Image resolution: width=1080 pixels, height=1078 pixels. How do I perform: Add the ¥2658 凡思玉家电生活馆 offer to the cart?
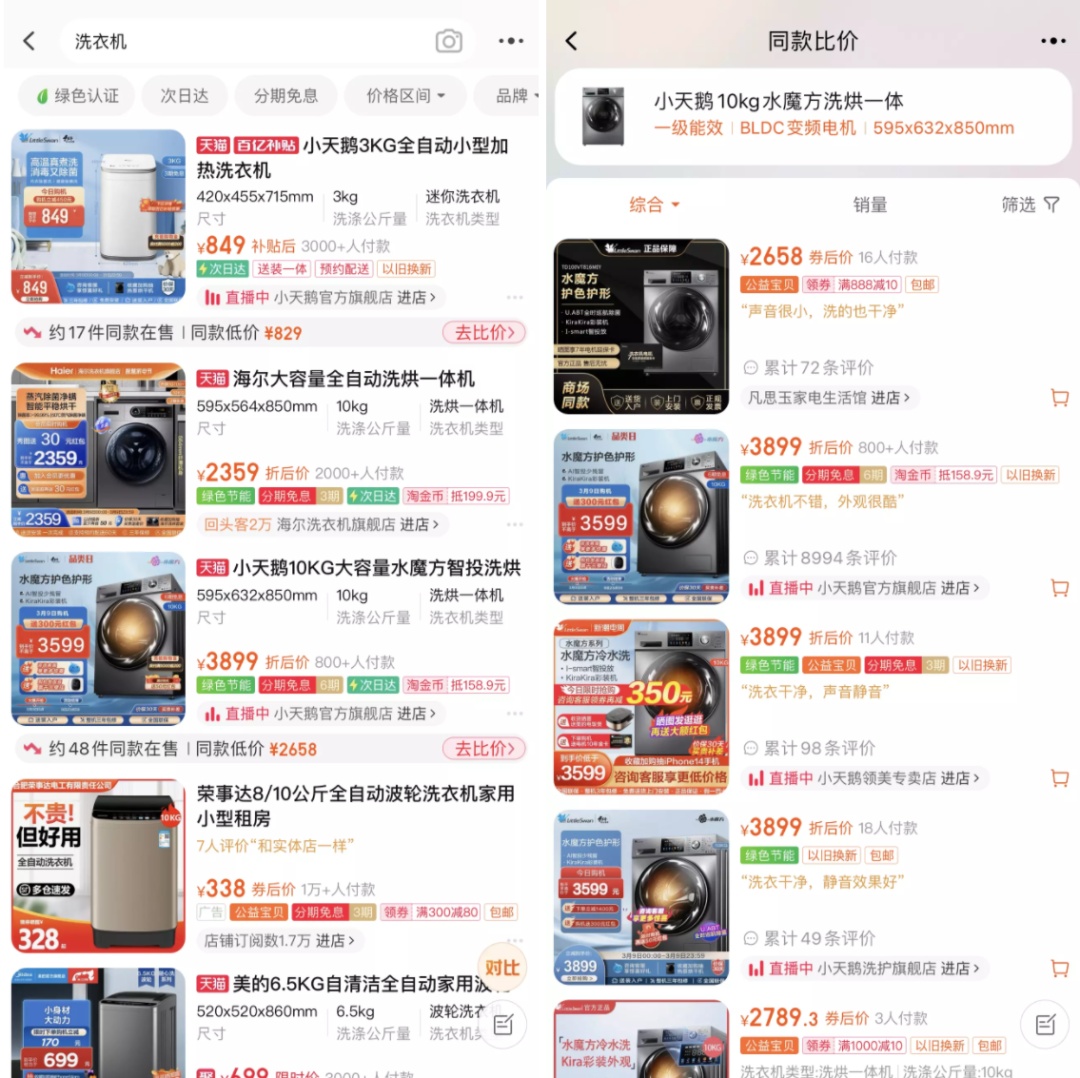(x=1059, y=398)
